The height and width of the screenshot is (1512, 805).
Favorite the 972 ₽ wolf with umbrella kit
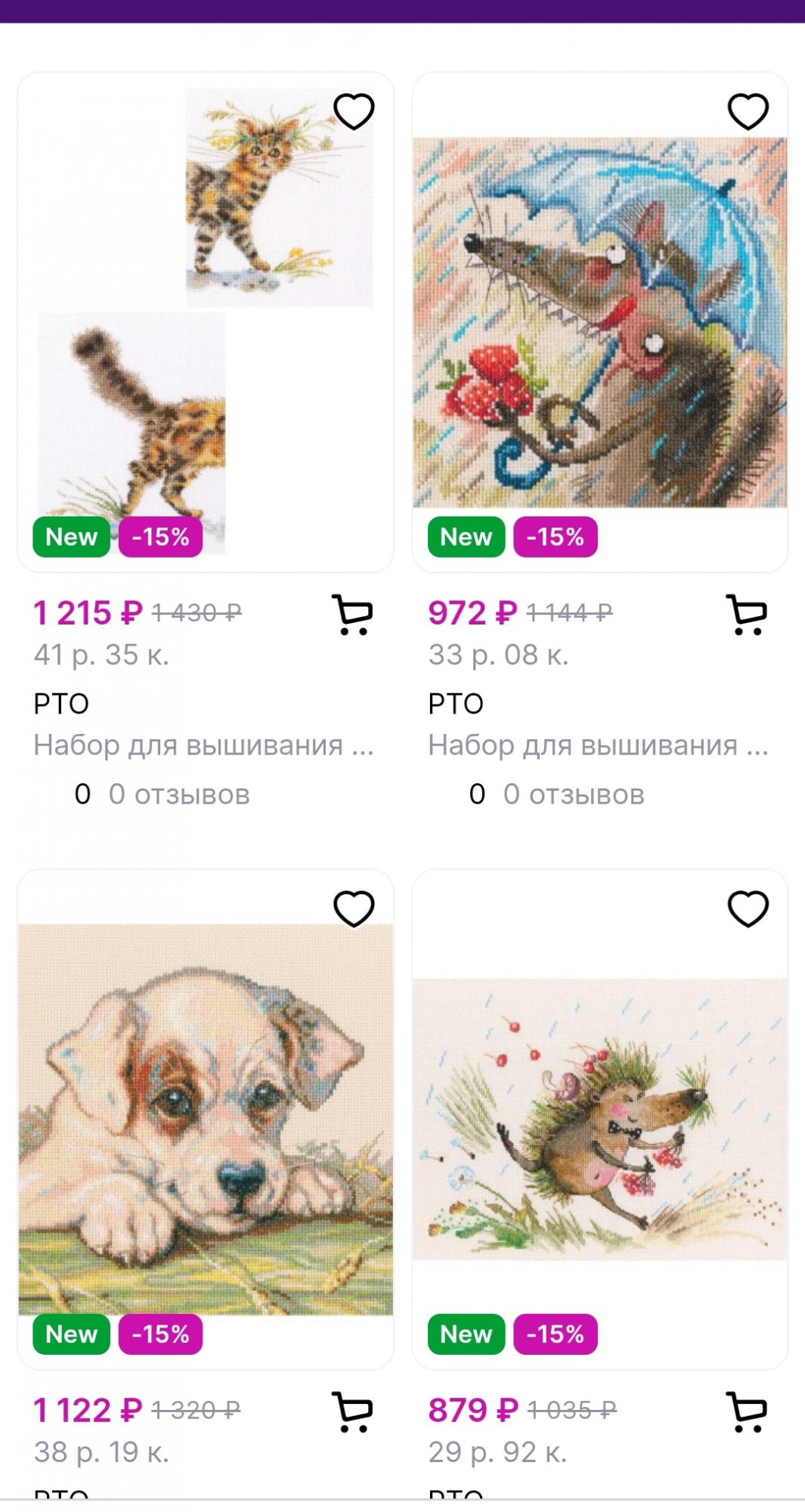748,111
